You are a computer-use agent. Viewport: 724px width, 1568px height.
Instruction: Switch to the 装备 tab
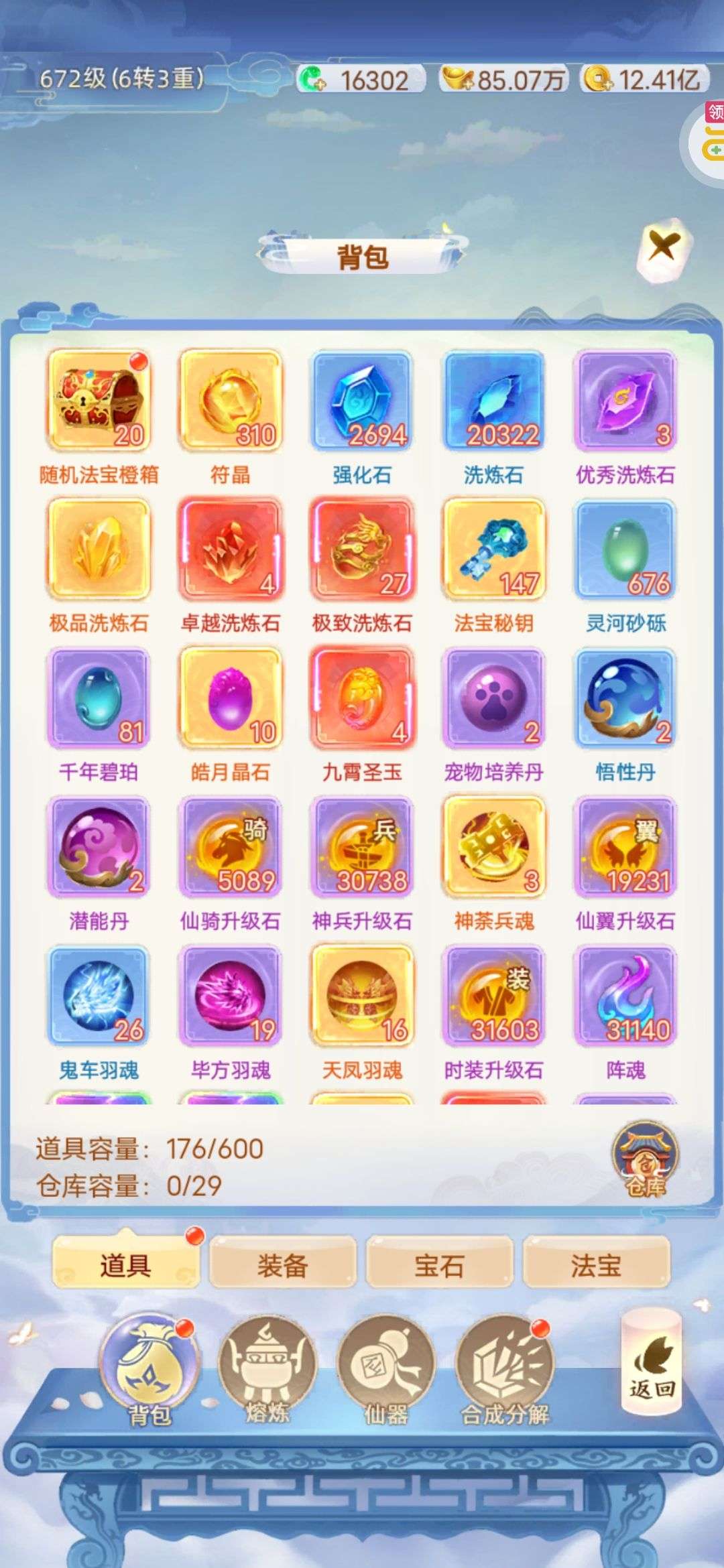pos(282,1266)
